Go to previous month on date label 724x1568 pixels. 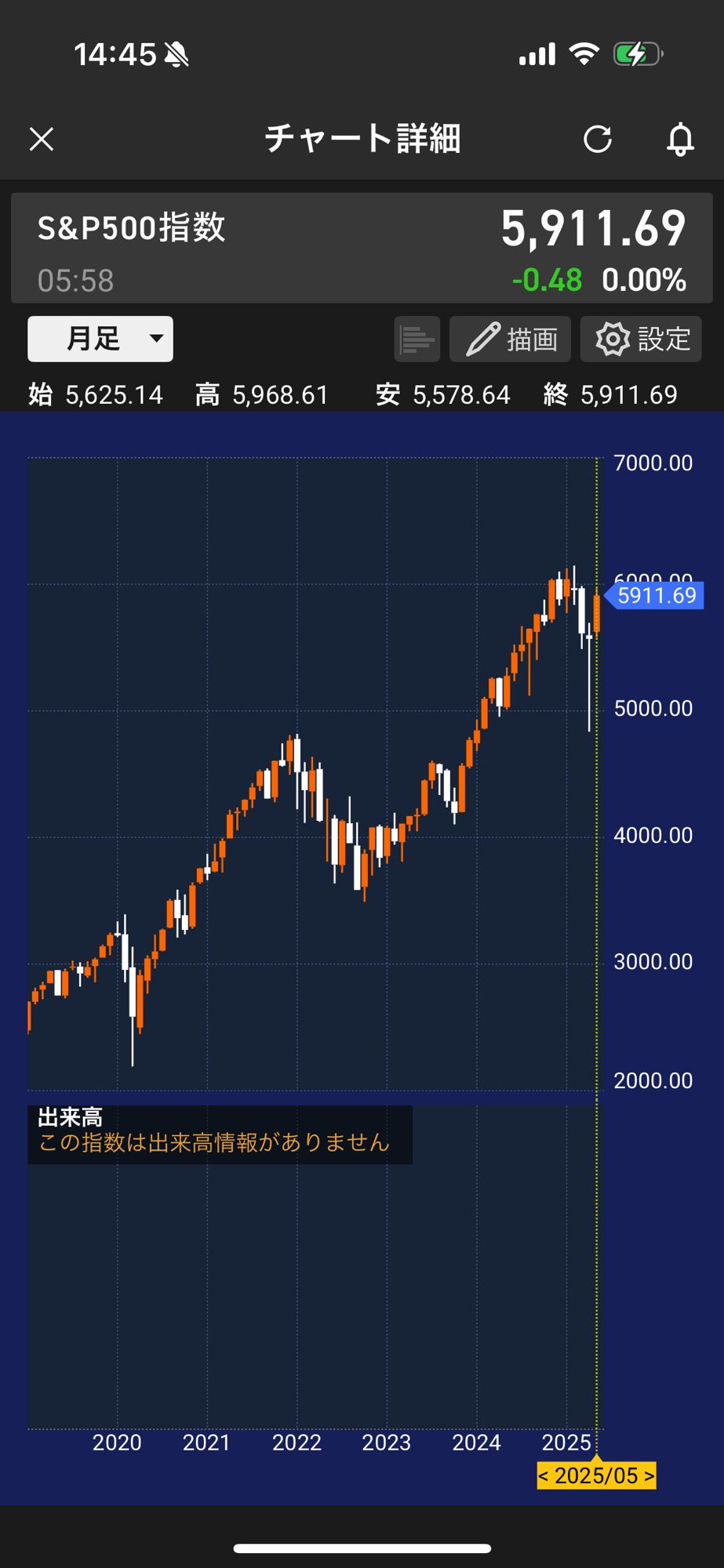(x=544, y=1475)
